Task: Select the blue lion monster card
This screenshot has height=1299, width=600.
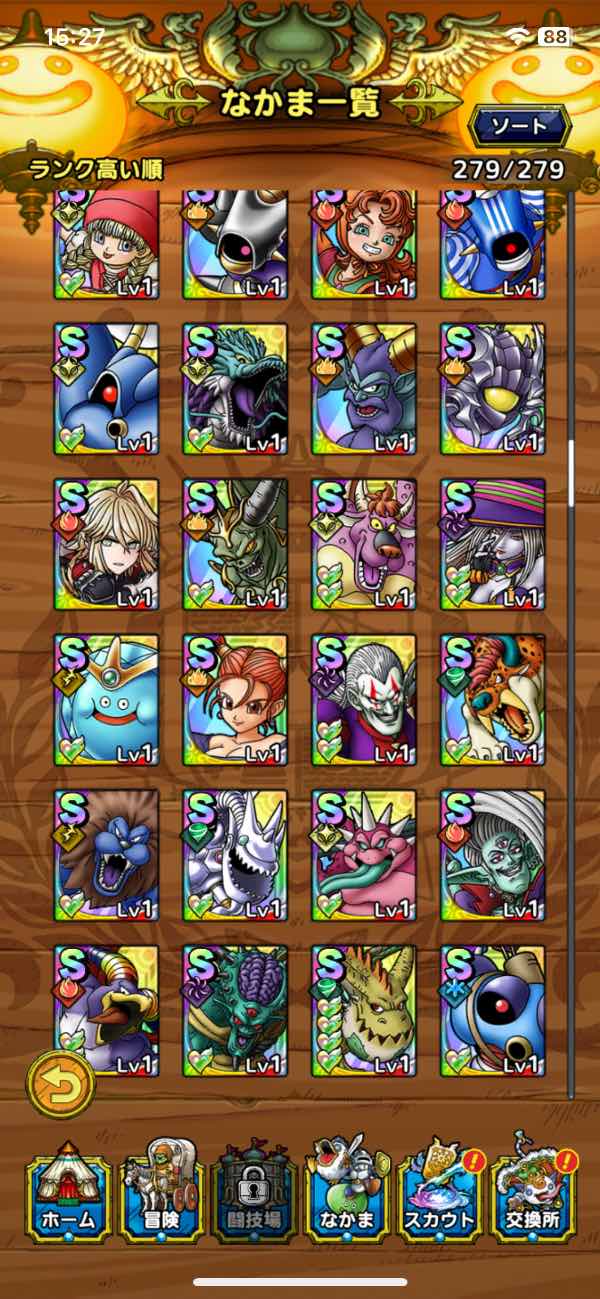Action: (107, 856)
